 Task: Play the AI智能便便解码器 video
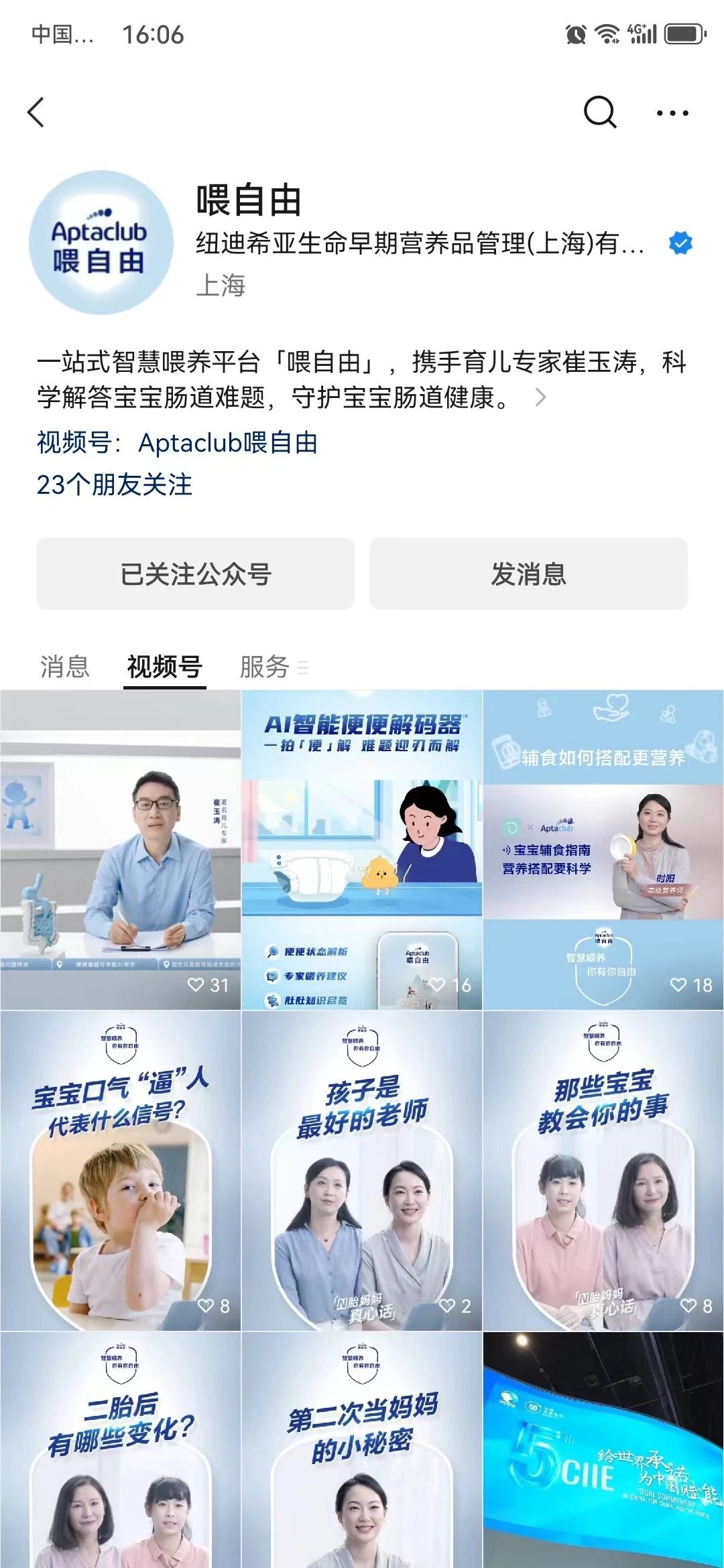362,850
